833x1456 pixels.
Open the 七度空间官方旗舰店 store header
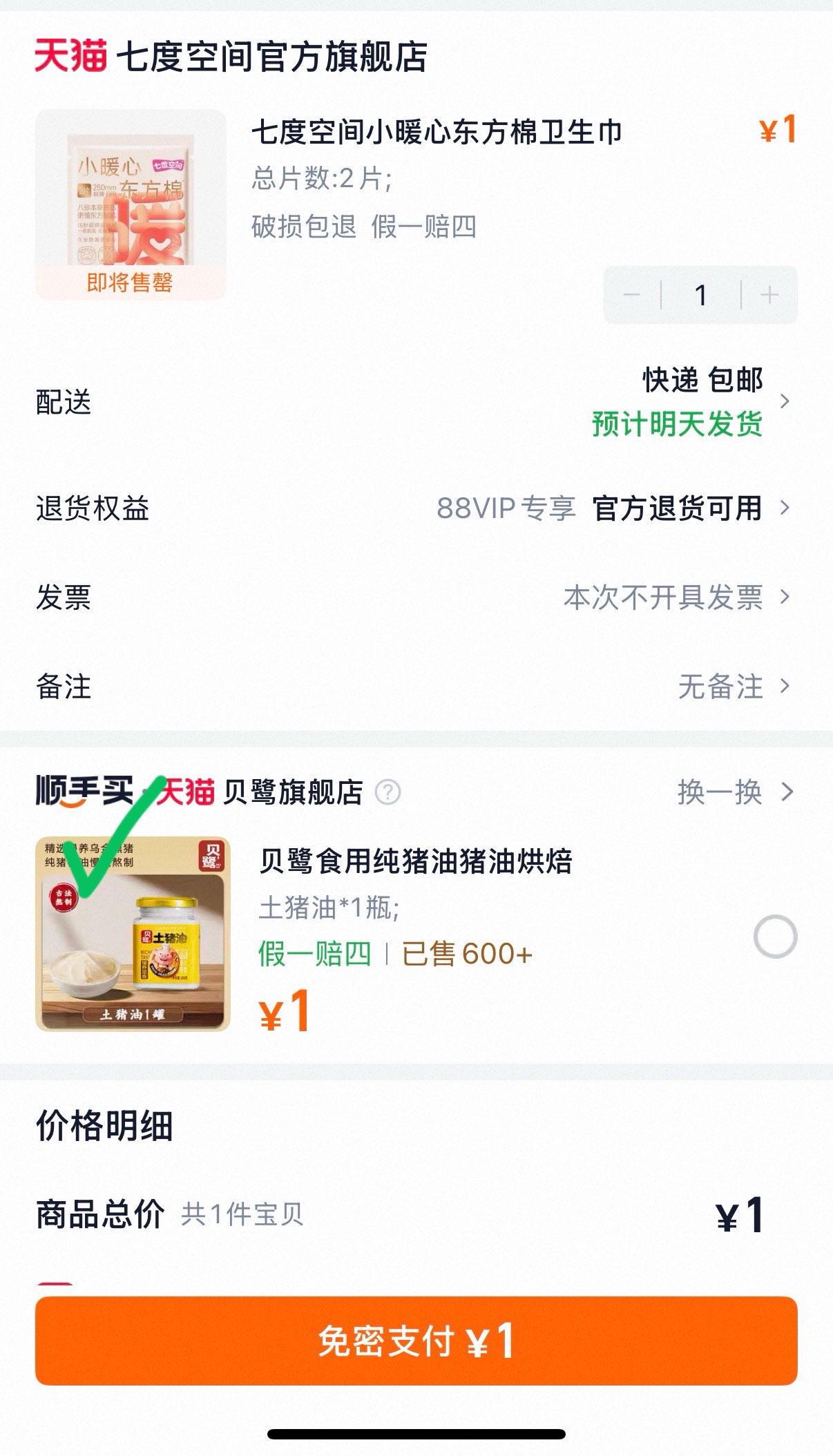[x=272, y=57]
